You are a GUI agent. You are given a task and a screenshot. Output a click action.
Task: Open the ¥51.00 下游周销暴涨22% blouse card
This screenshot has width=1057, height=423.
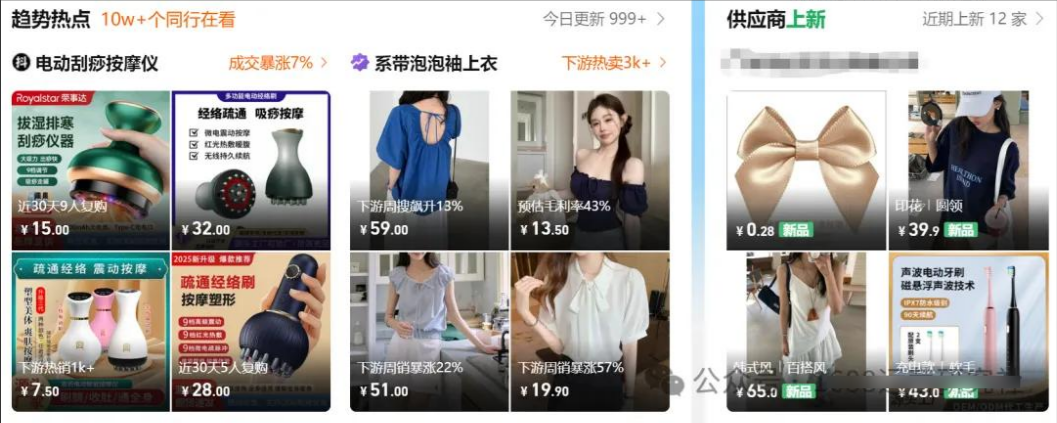point(429,328)
